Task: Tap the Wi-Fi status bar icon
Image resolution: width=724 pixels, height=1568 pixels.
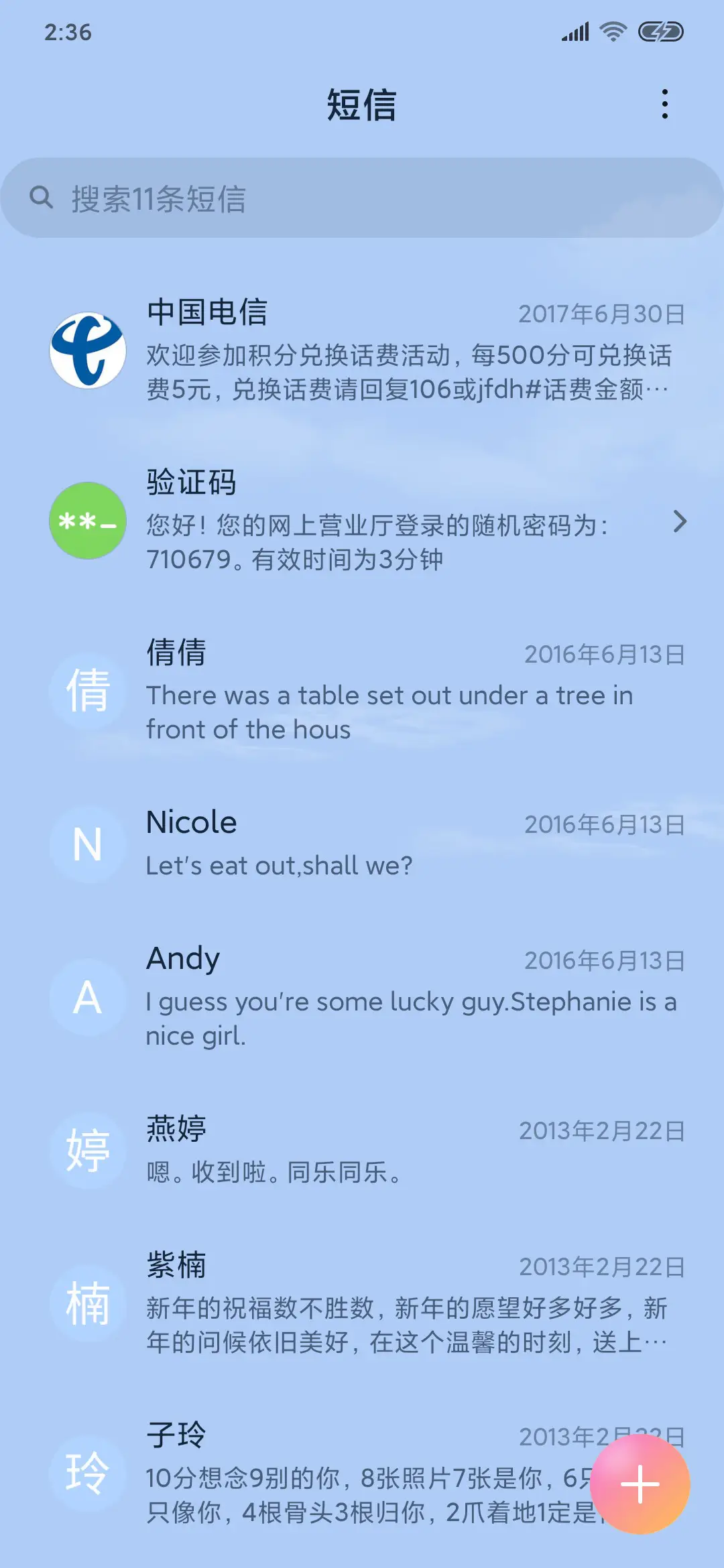Action: tap(614, 31)
